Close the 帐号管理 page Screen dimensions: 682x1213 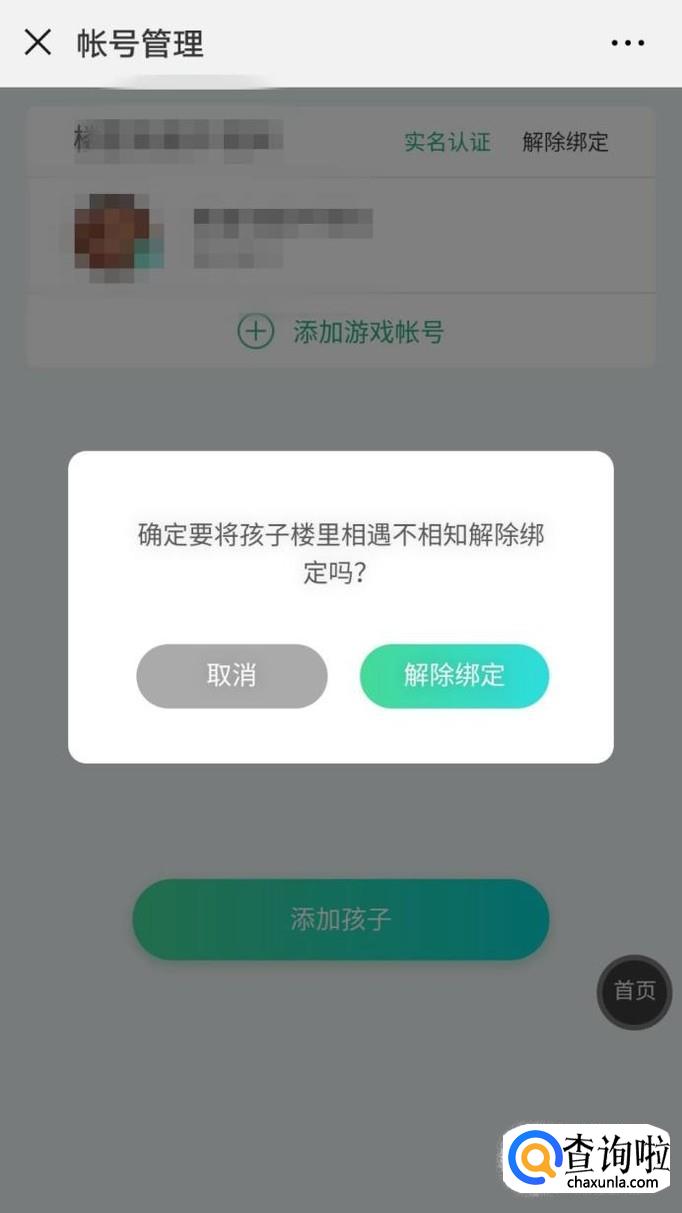(x=38, y=42)
